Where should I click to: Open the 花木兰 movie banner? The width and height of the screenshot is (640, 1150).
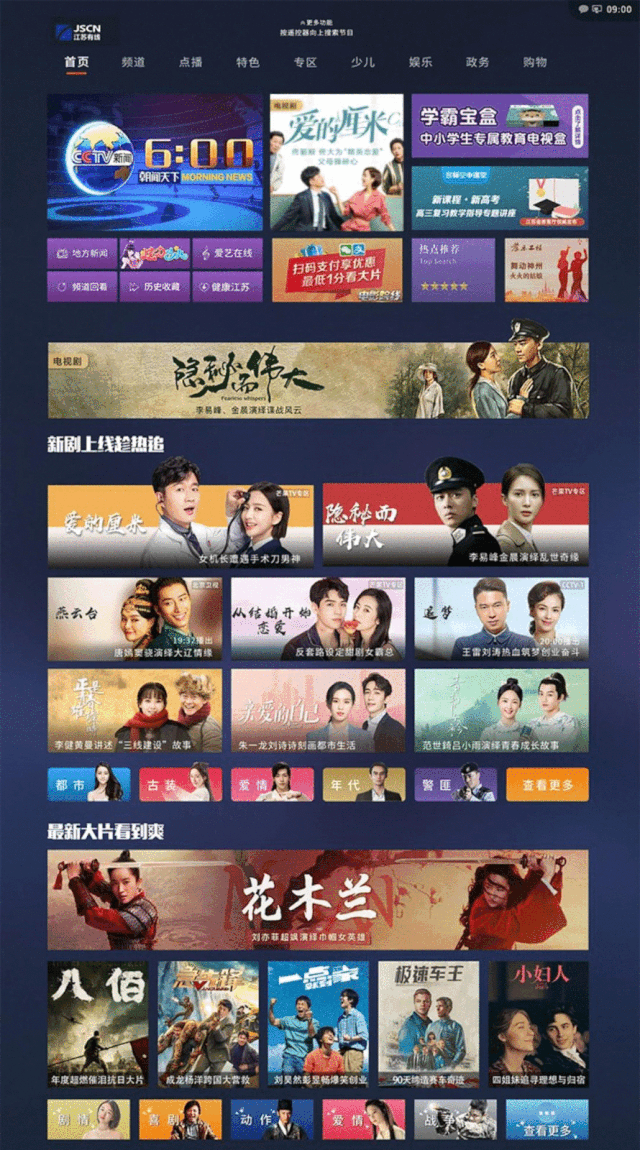tap(318, 900)
